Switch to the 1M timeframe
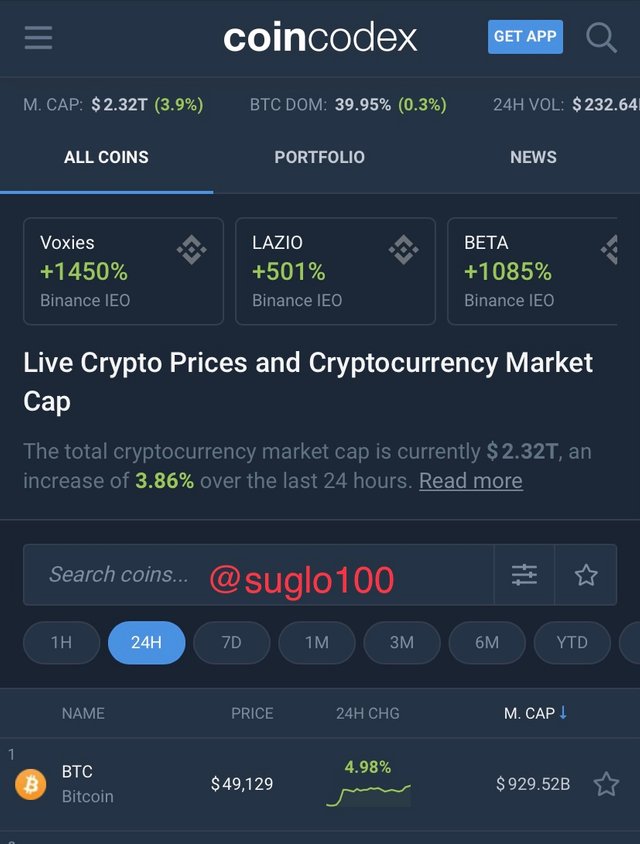The height and width of the screenshot is (844, 640). (316, 643)
